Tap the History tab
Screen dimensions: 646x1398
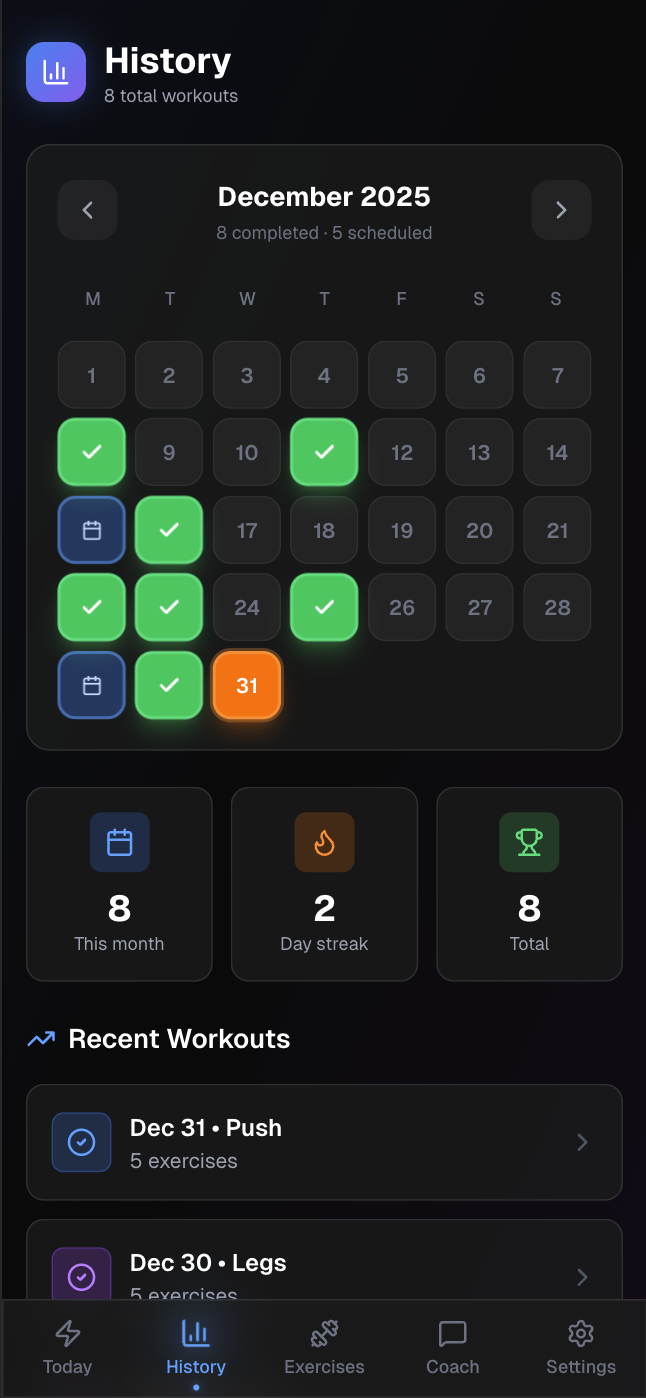click(196, 1347)
